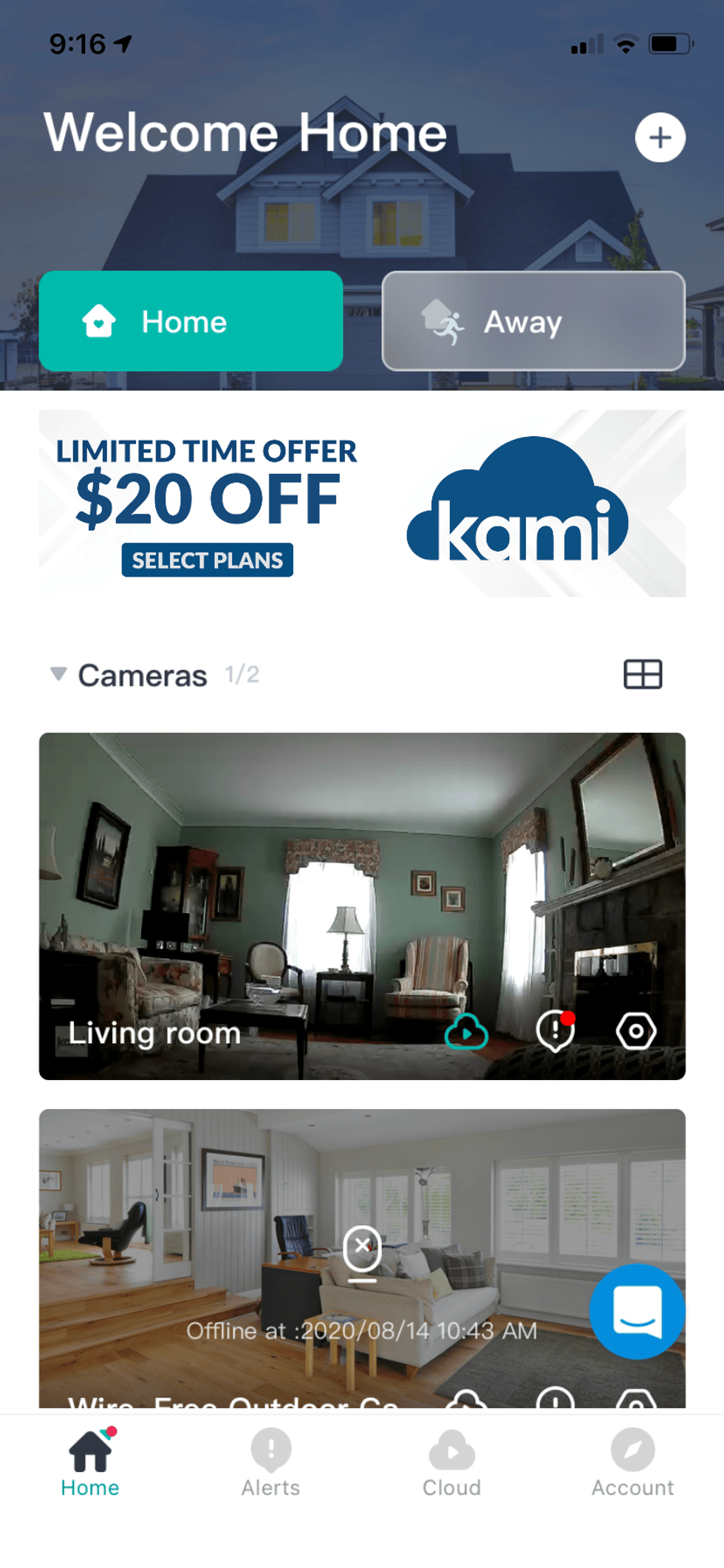Add a new device with plus button
The width and height of the screenshot is (724, 1568).
click(x=660, y=138)
